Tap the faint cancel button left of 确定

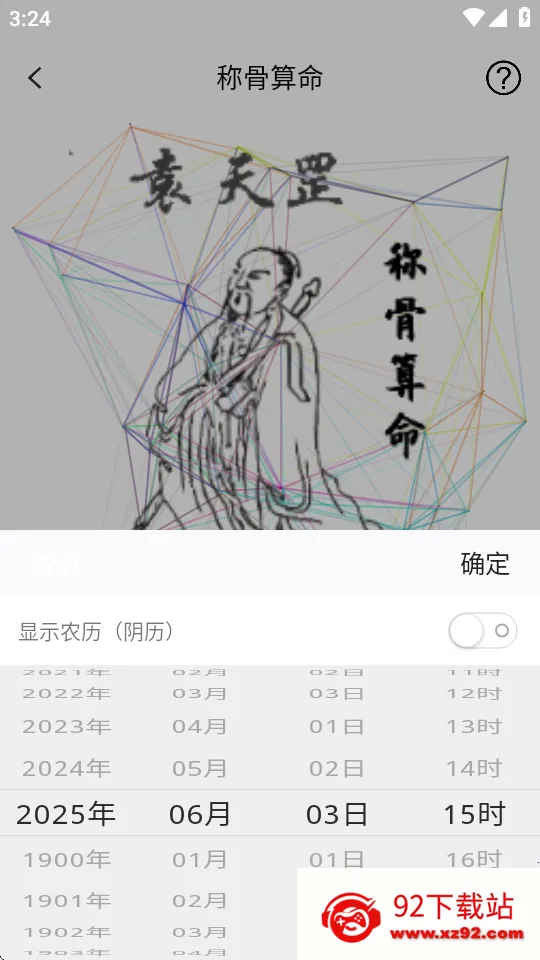[55, 564]
